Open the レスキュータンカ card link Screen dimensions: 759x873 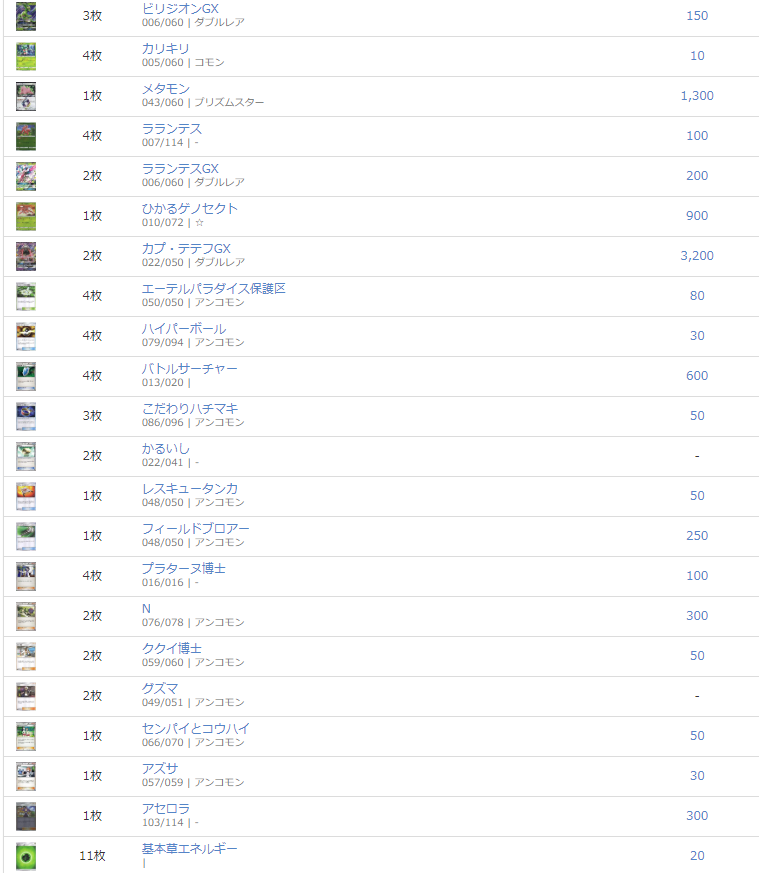tap(190, 489)
